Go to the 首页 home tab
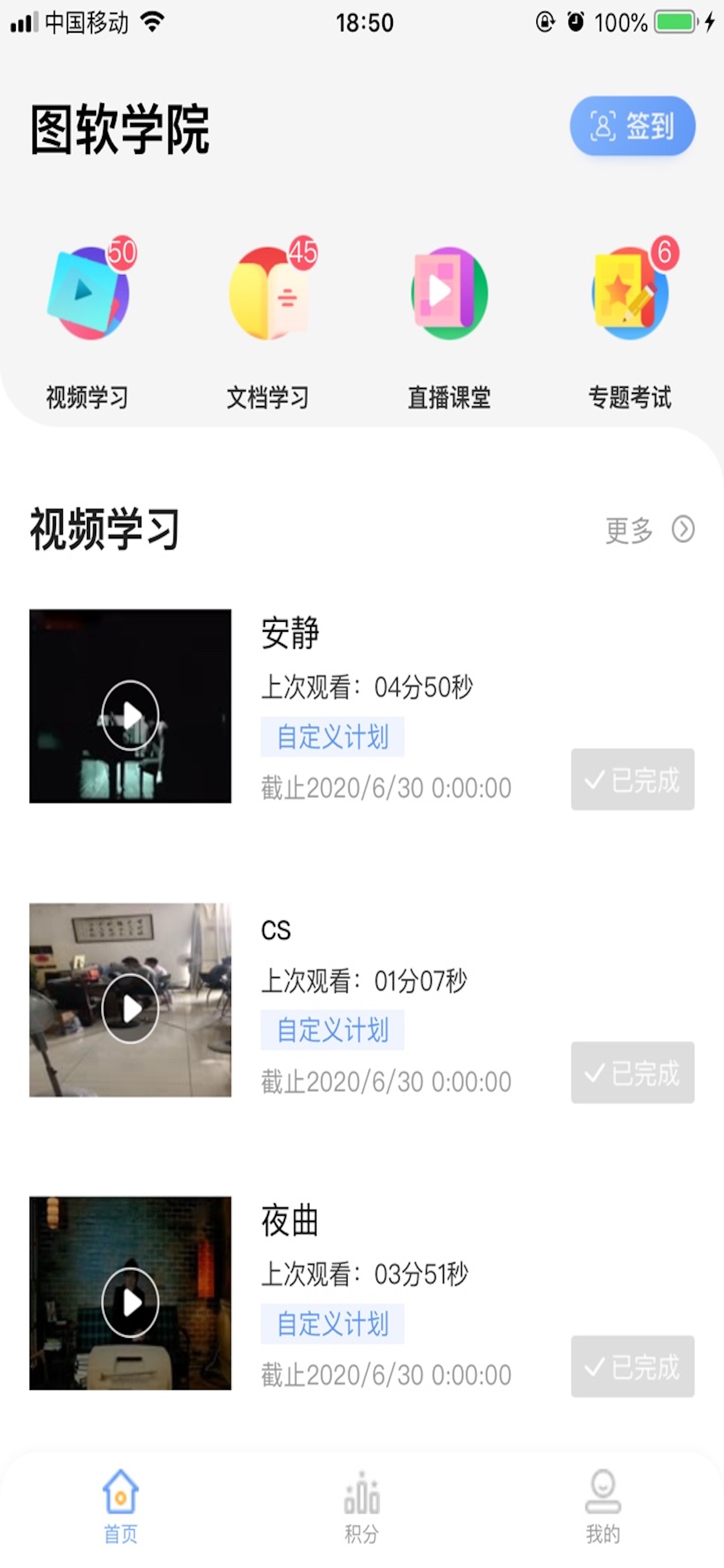This screenshot has width=724, height=1568. pos(121,1507)
